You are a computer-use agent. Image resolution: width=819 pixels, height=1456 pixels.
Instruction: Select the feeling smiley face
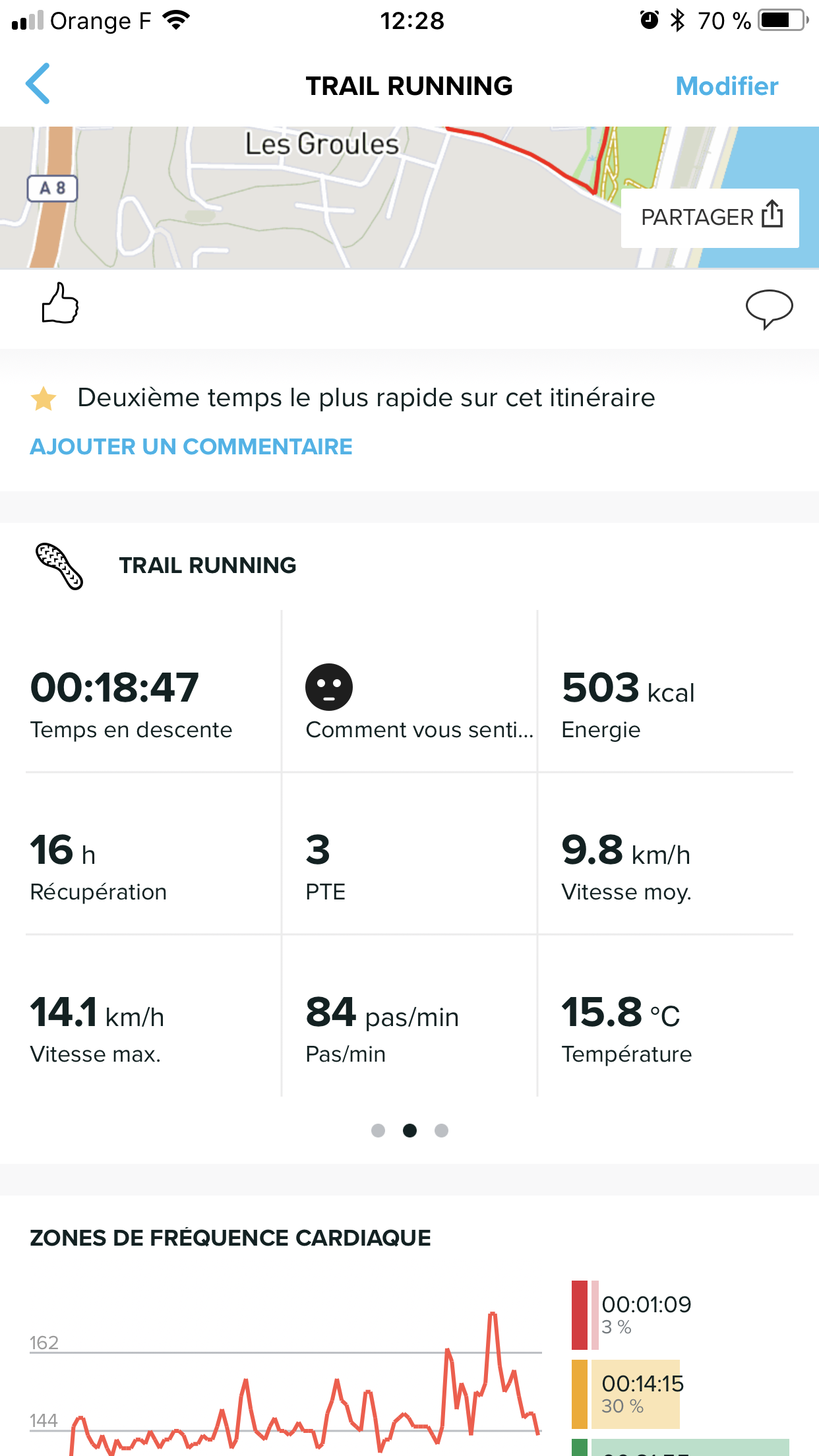tap(329, 687)
